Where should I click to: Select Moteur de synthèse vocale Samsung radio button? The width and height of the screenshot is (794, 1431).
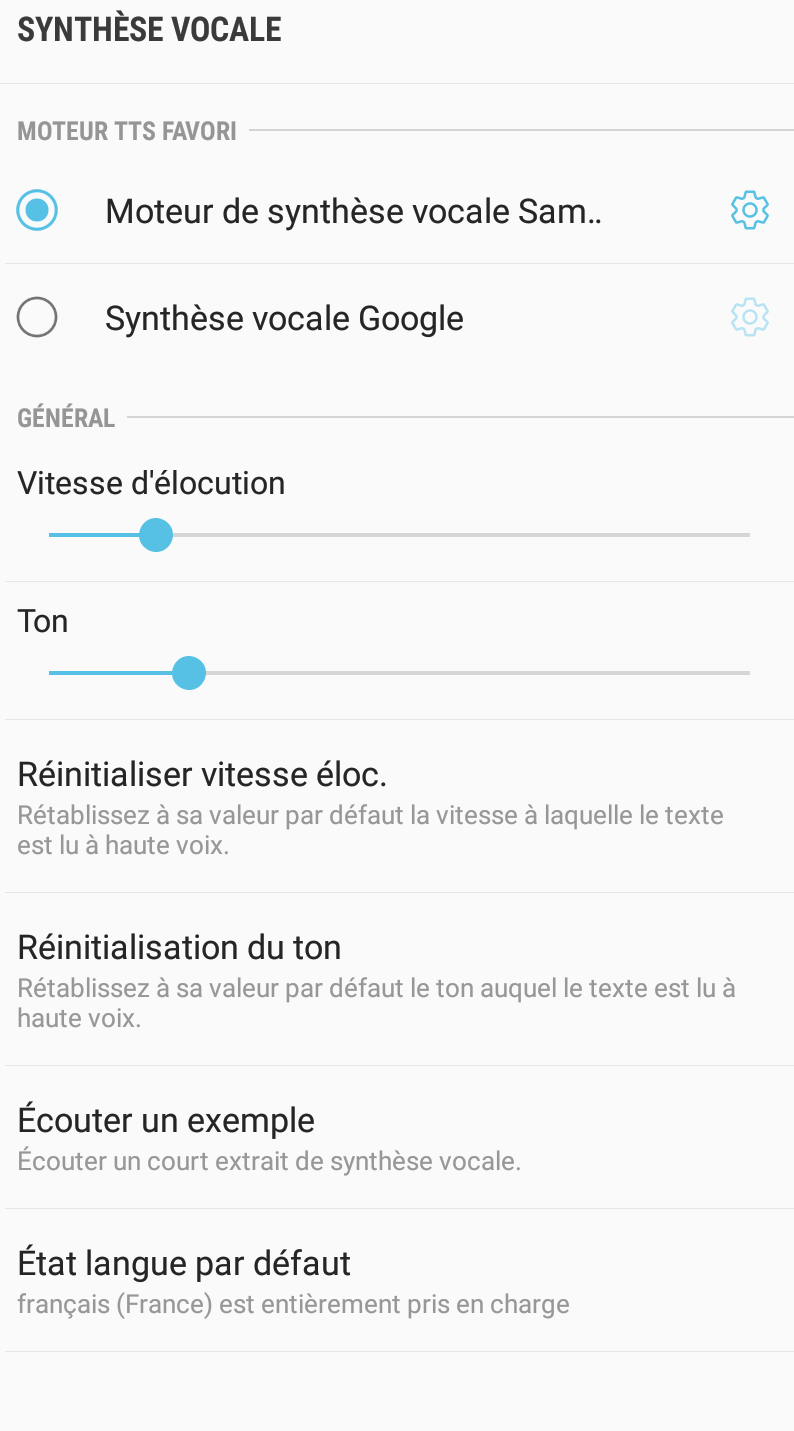[x=38, y=211]
